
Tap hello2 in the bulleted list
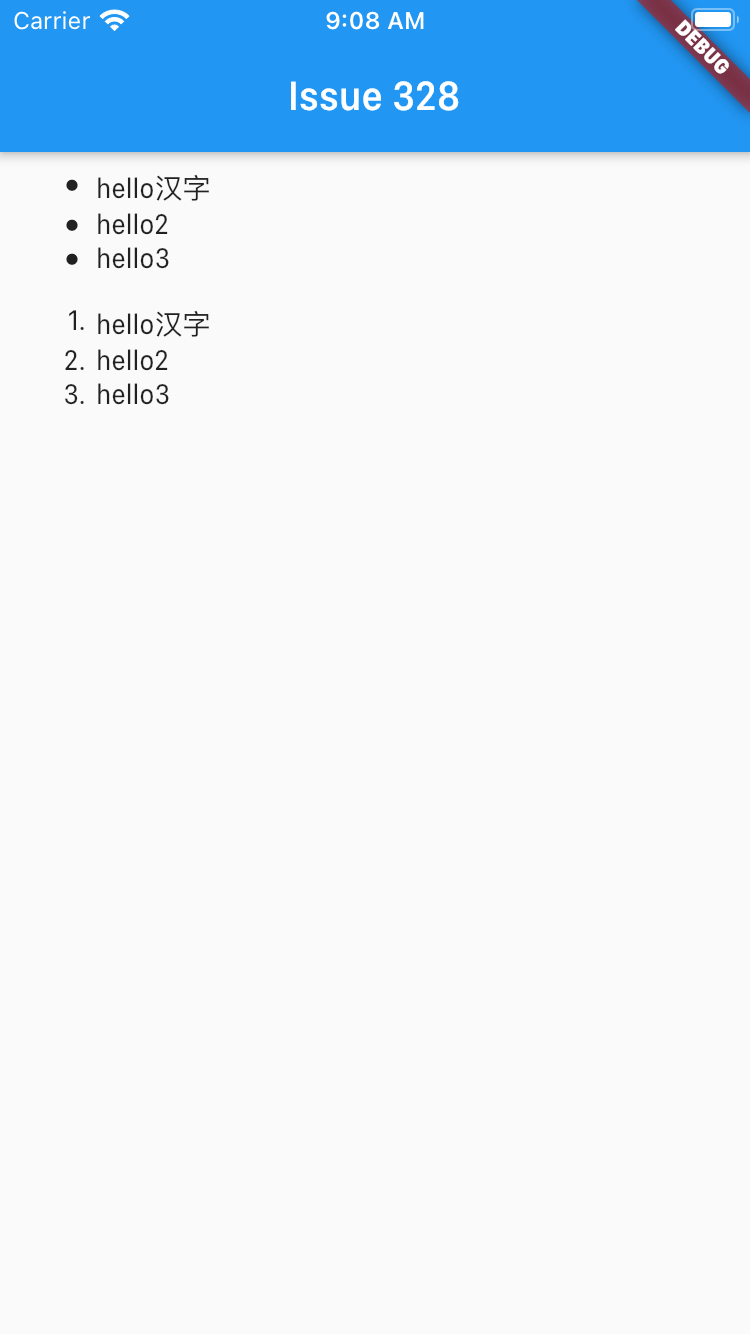coord(132,223)
